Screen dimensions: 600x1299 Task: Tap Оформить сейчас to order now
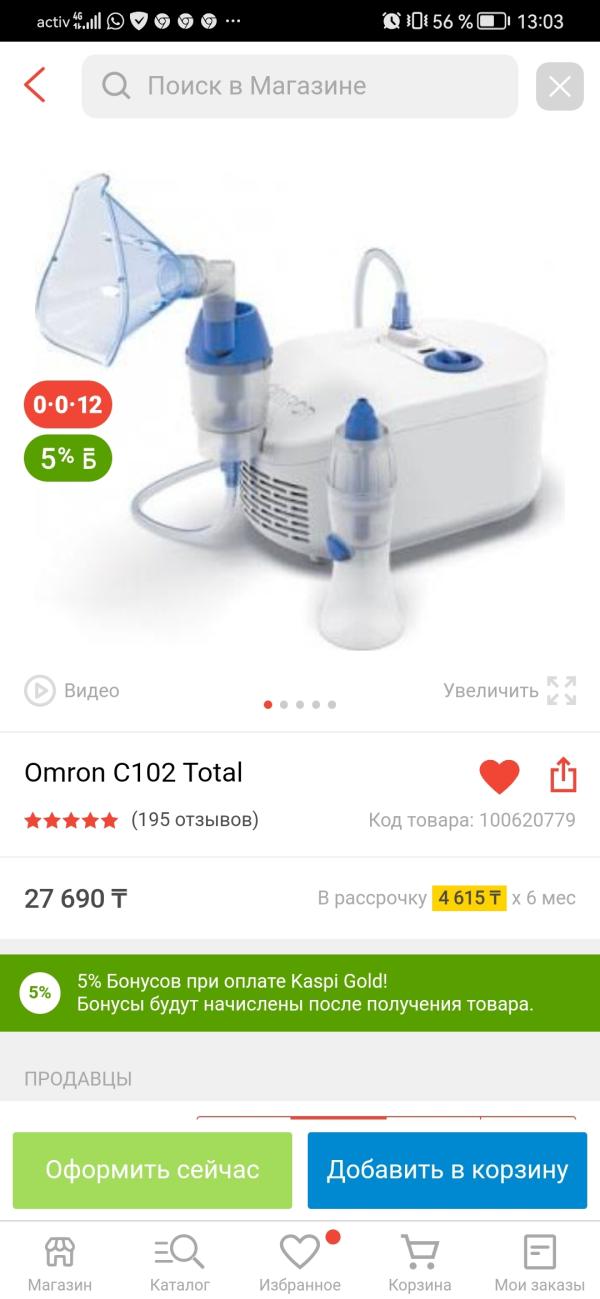pos(152,1170)
